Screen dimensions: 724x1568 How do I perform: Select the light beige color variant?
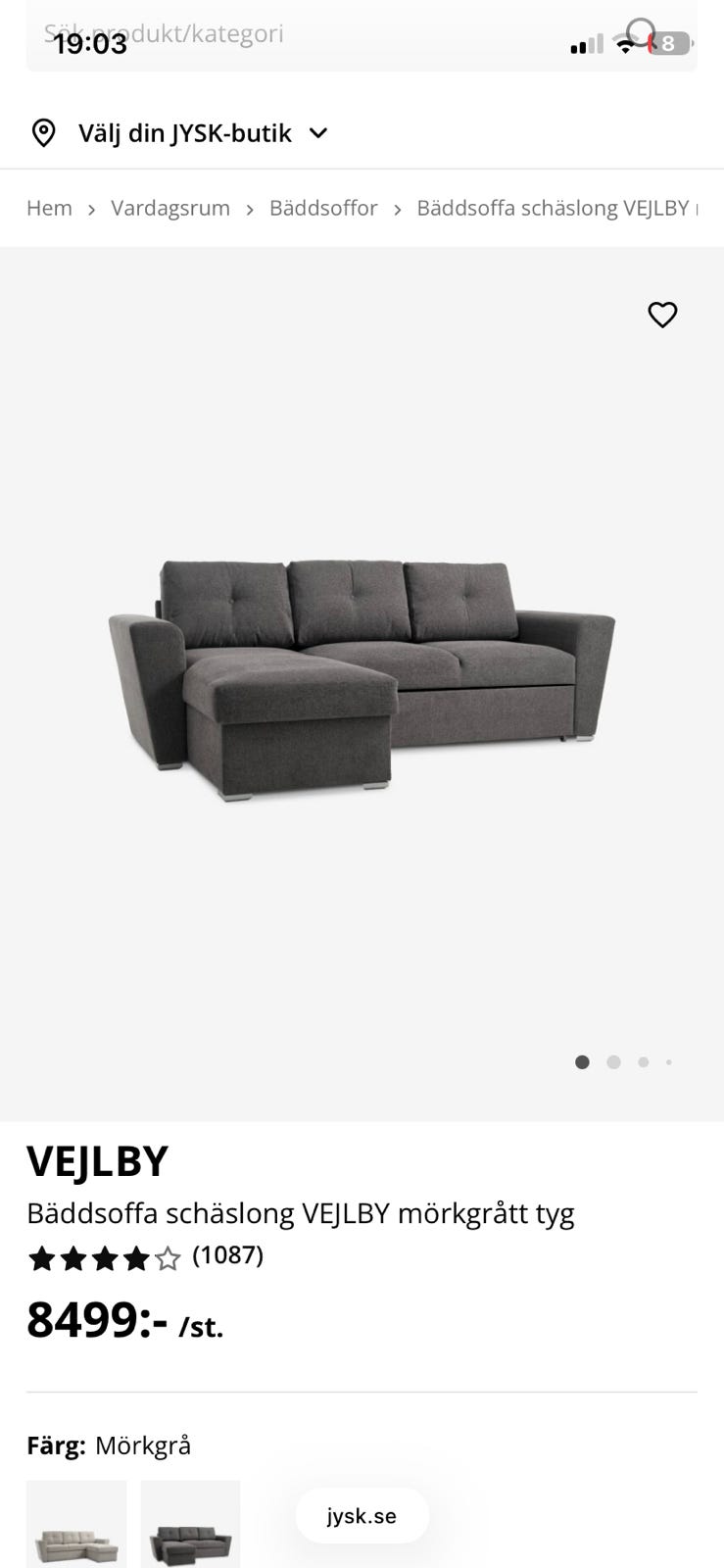pos(76,1529)
